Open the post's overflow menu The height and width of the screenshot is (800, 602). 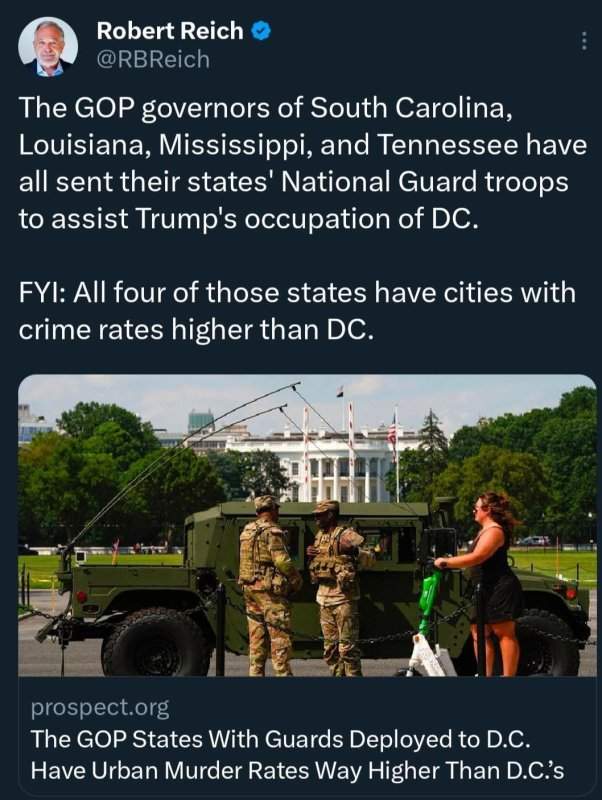tap(585, 41)
